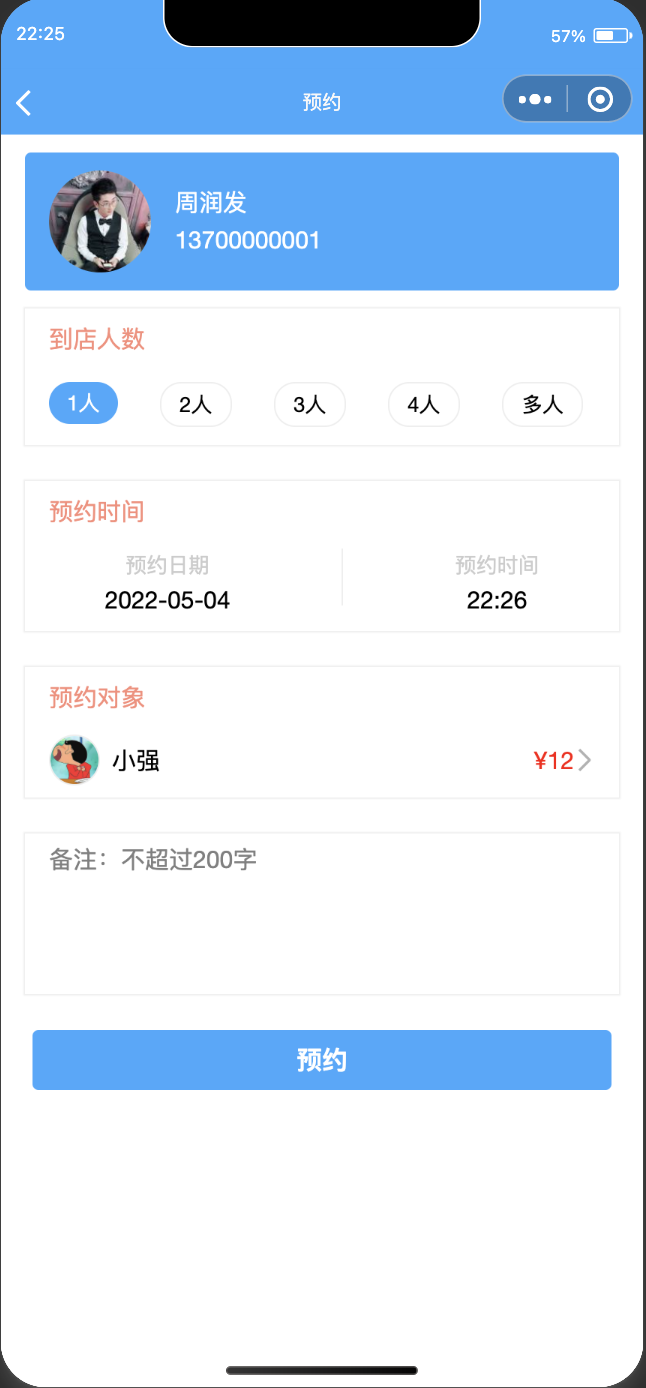This screenshot has width=646, height=1388.
Task: Close the mini program via circle icon
Action: click(600, 100)
